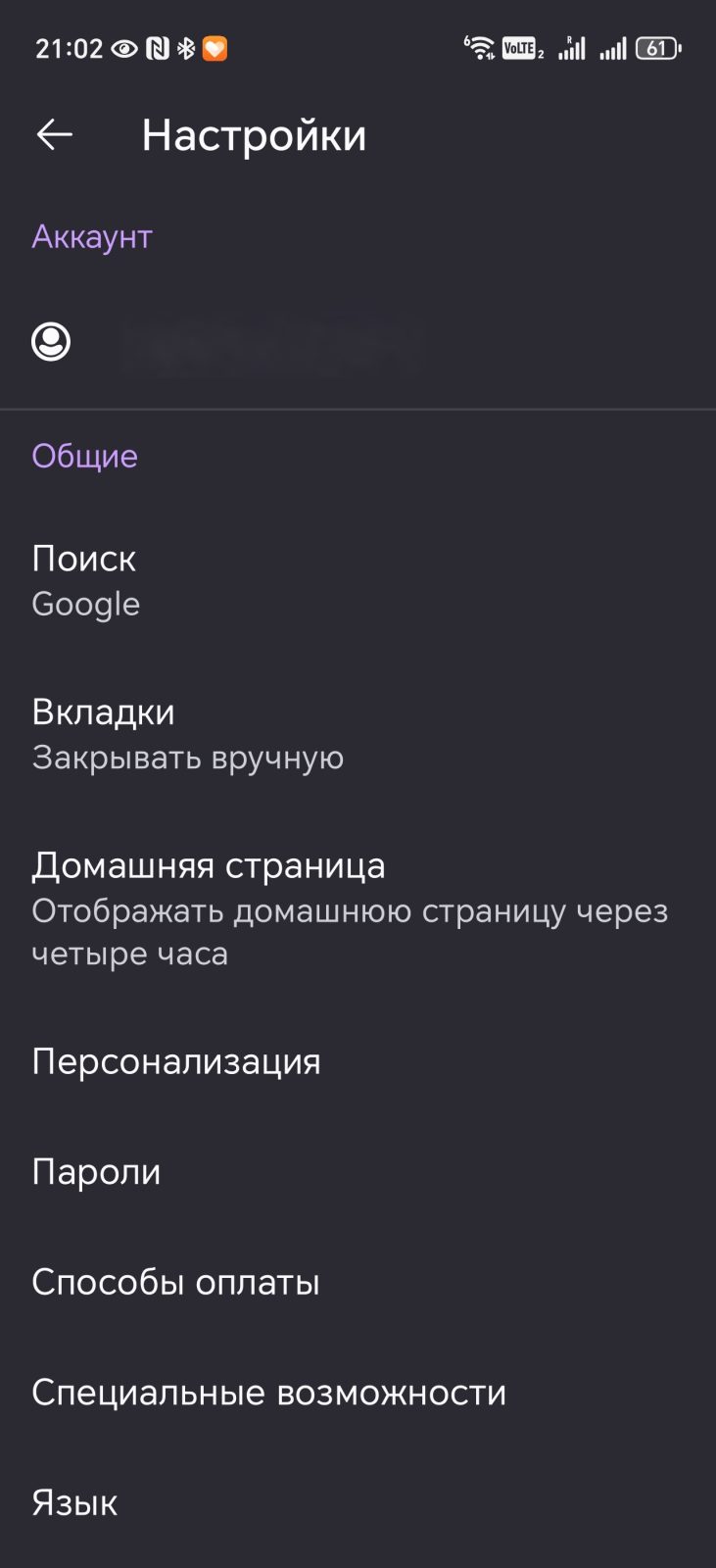The image size is (716, 1568).
Task: Open the account row with the profile icon
Action: (274, 342)
